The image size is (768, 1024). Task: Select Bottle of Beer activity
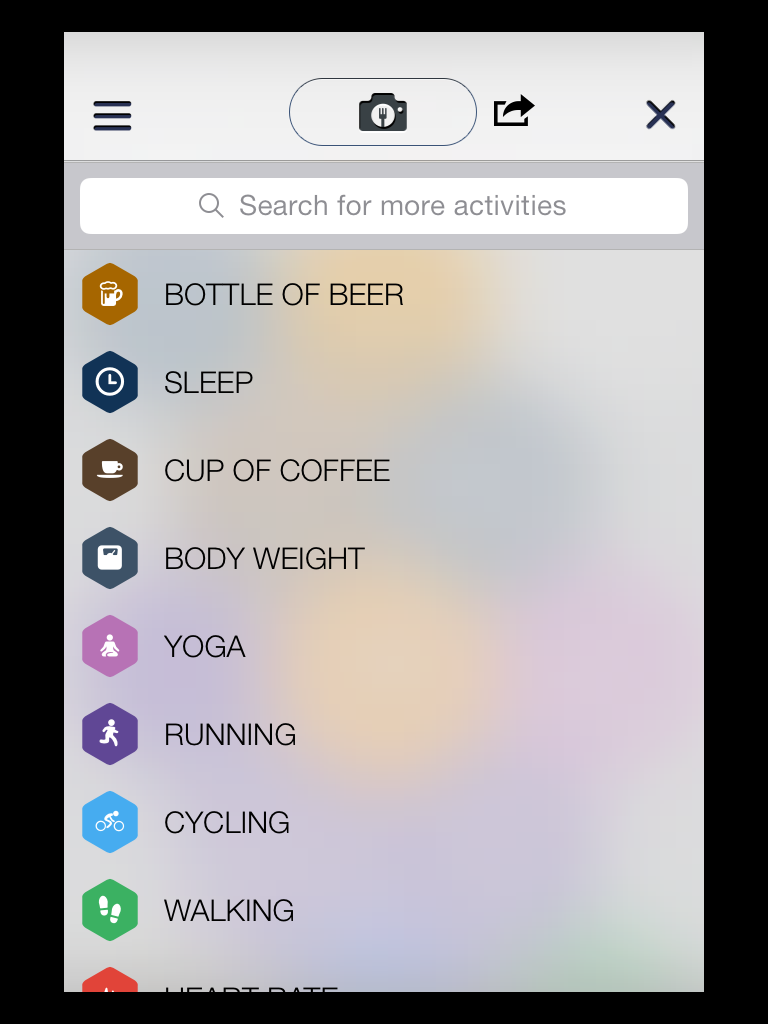coord(283,295)
